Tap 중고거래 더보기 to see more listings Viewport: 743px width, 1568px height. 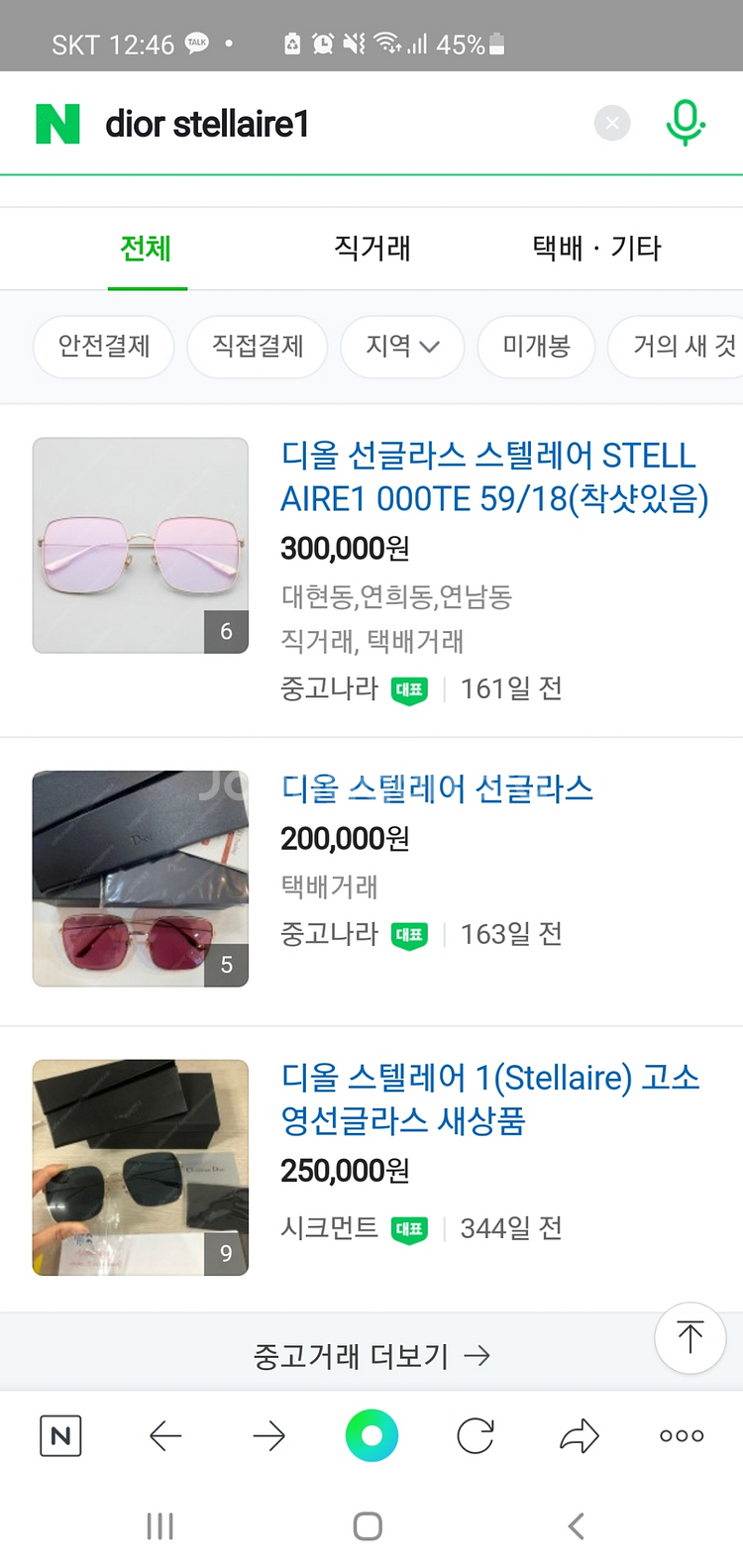[x=371, y=1356]
